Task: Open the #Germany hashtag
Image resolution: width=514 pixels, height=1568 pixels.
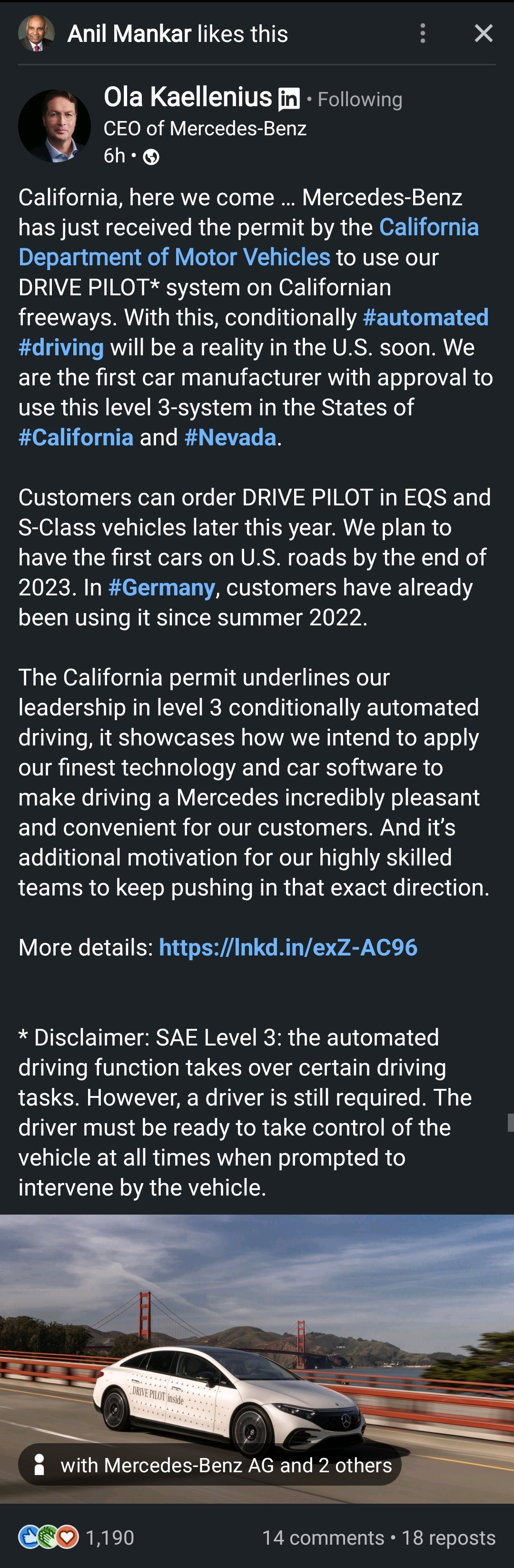Action: 161,587
